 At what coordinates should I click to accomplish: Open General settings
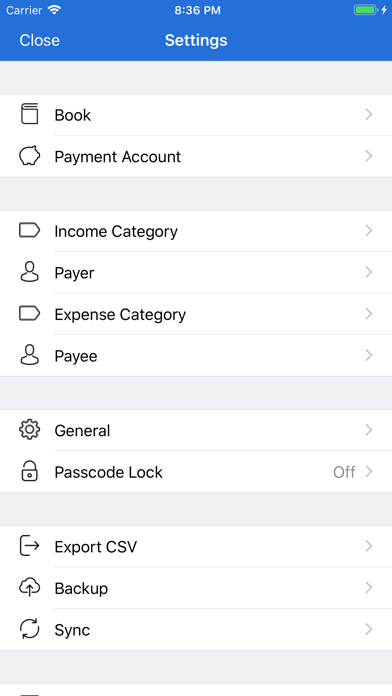pyautogui.click(x=196, y=430)
